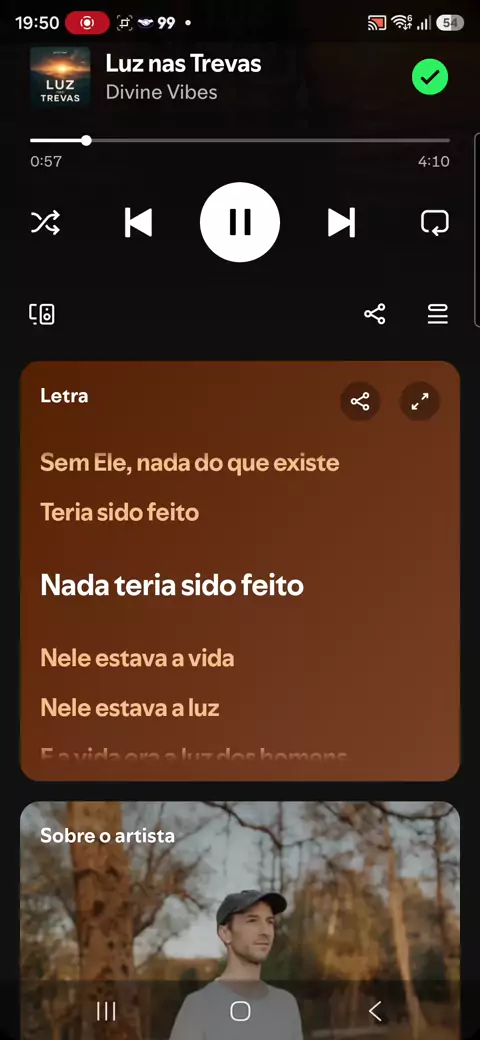Screen dimensions: 480x1040
Task: Toggle shuffle mode
Action: [x=46, y=223]
